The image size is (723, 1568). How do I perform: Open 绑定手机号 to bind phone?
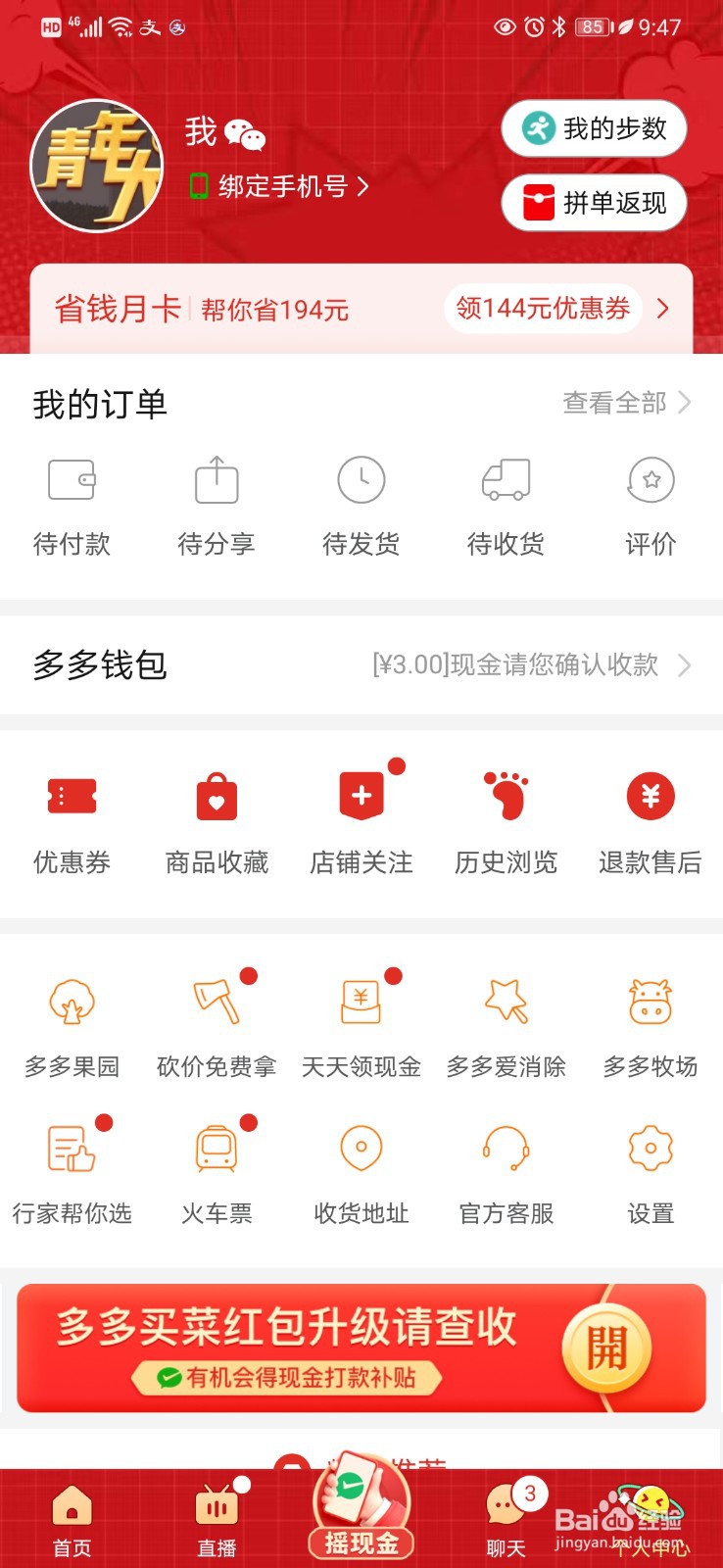279,186
